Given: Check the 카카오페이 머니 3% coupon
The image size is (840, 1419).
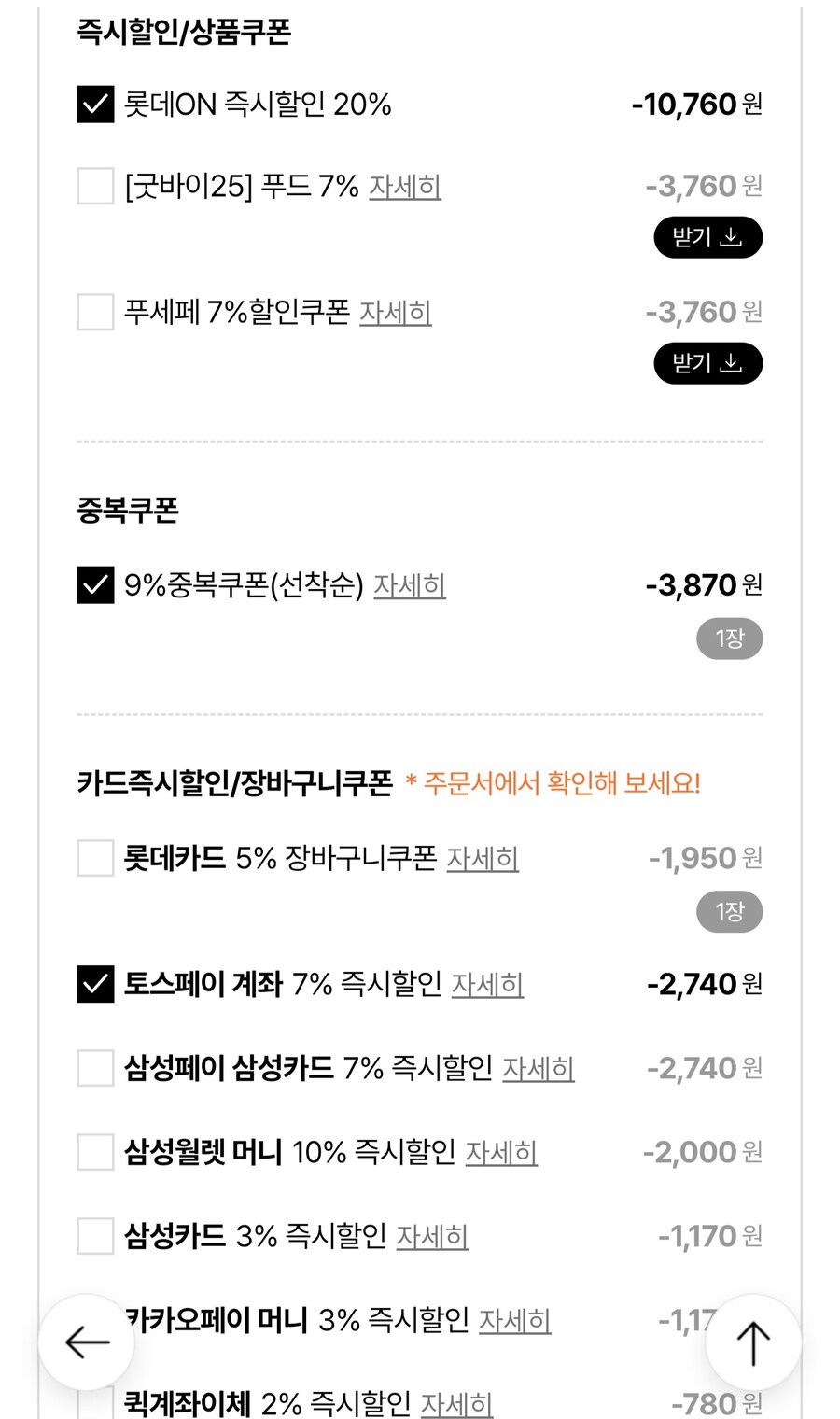Looking at the screenshot, I should 93,1320.
